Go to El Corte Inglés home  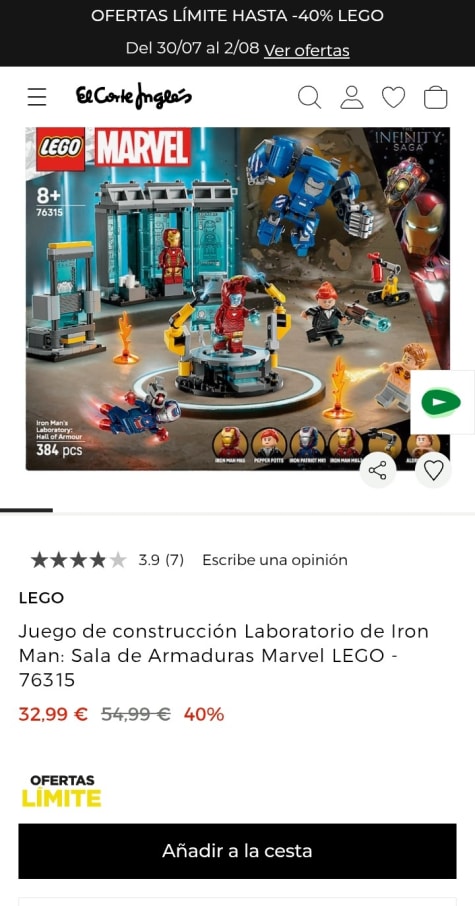point(134,96)
